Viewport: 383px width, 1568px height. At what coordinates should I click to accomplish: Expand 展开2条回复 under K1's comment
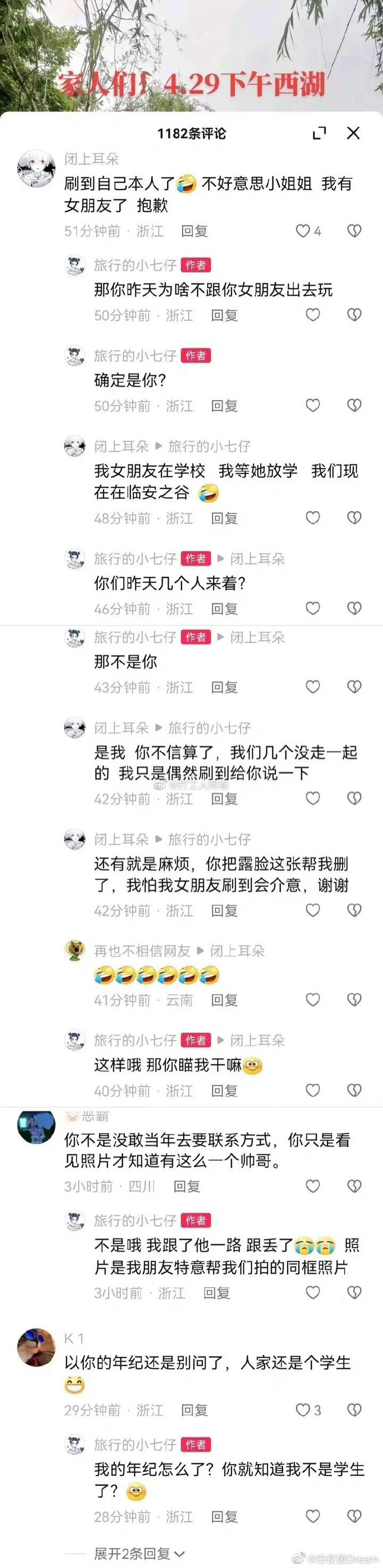point(139,1553)
